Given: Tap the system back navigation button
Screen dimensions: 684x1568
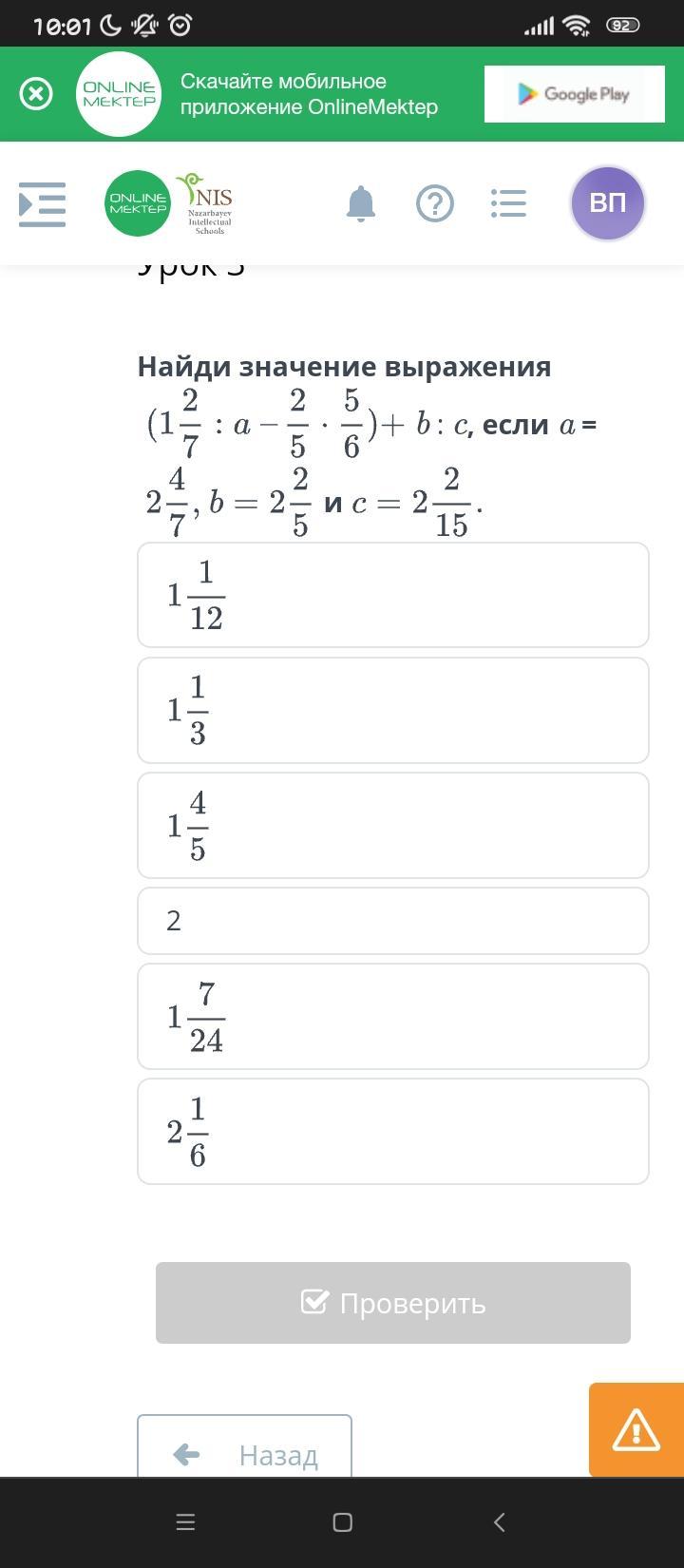Looking at the screenshot, I should pos(500,1522).
